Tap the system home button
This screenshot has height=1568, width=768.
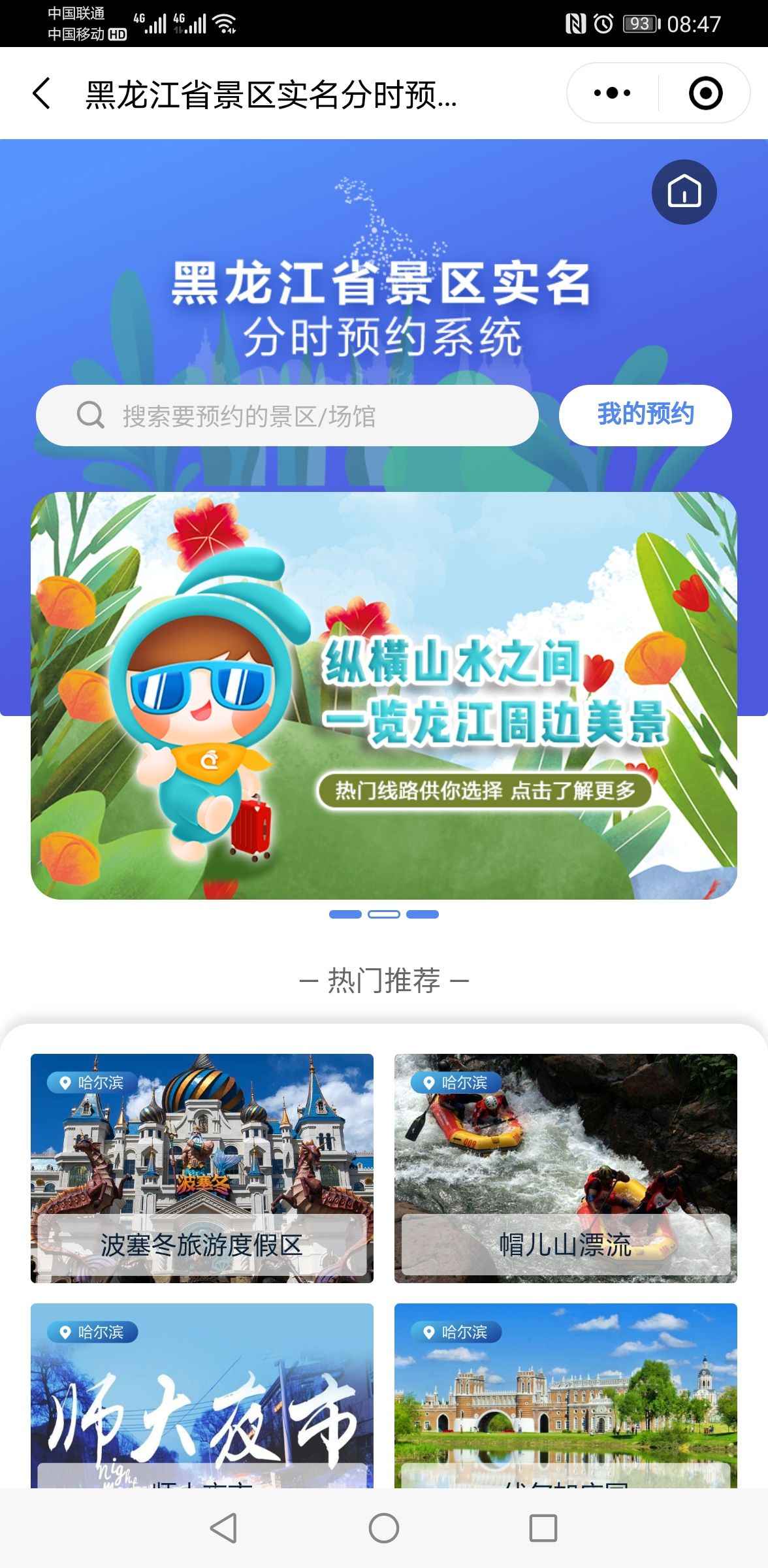pos(384,1528)
